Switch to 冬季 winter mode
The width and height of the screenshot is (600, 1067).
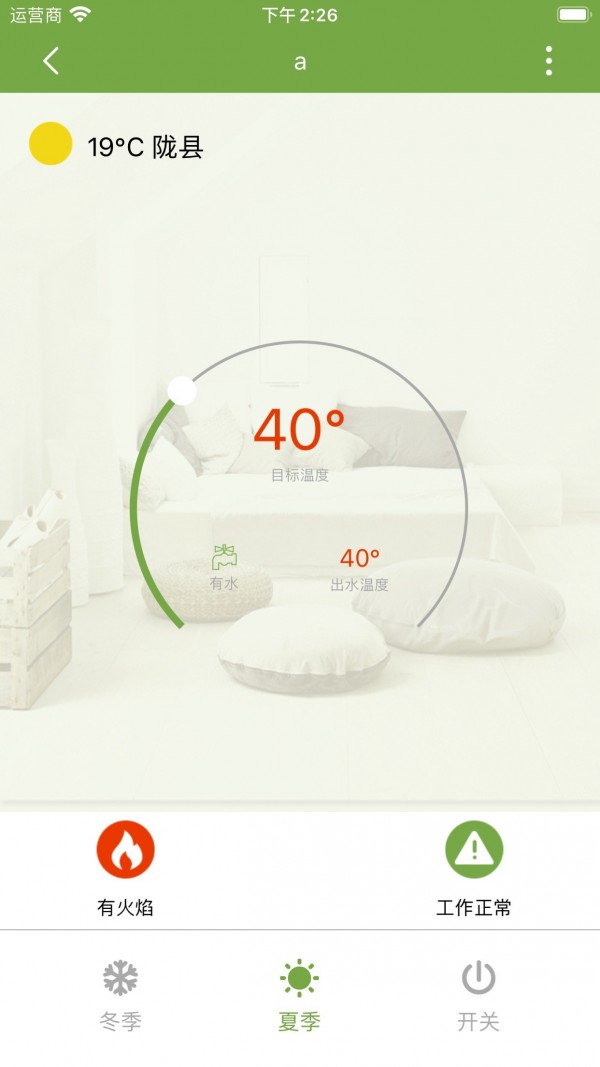tap(120, 995)
